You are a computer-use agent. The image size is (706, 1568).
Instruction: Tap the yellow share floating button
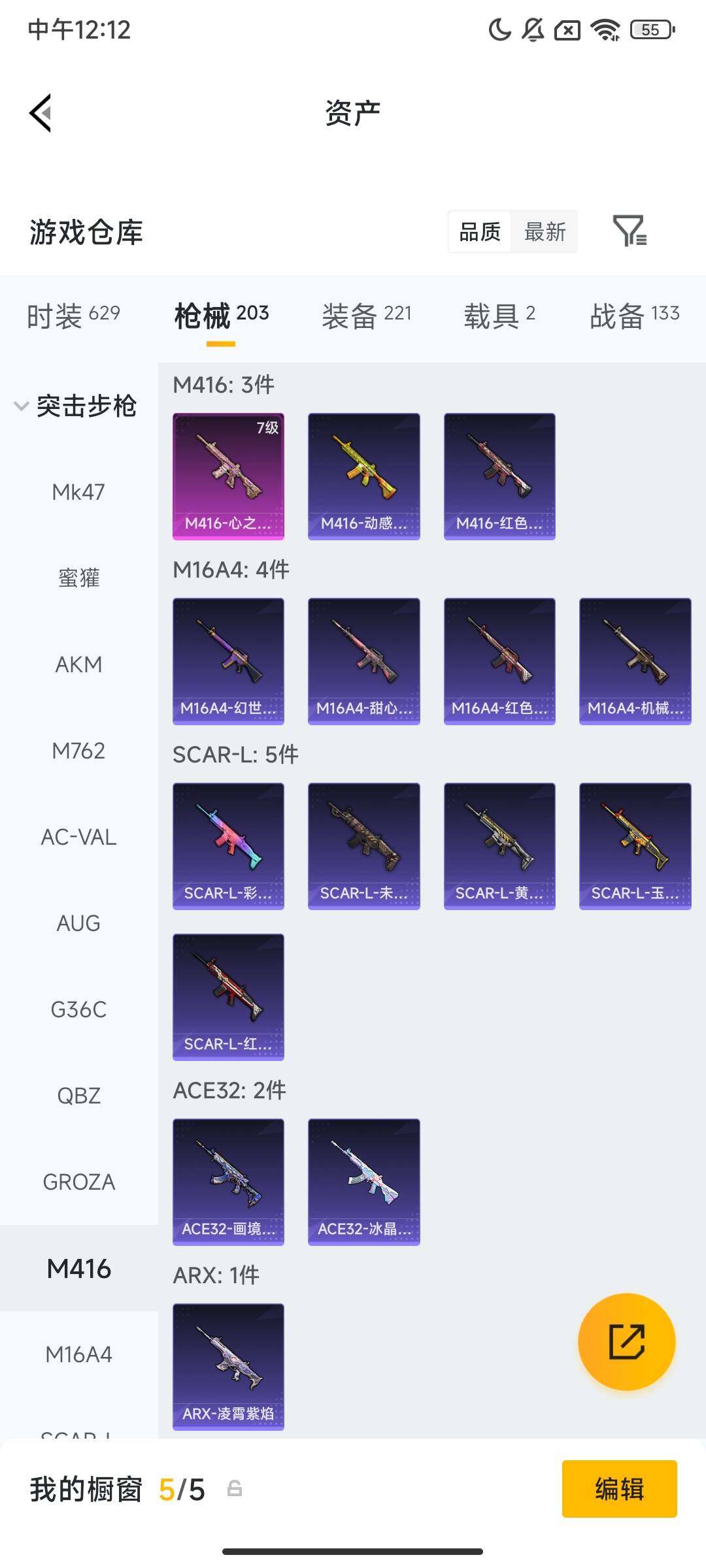point(626,1341)
